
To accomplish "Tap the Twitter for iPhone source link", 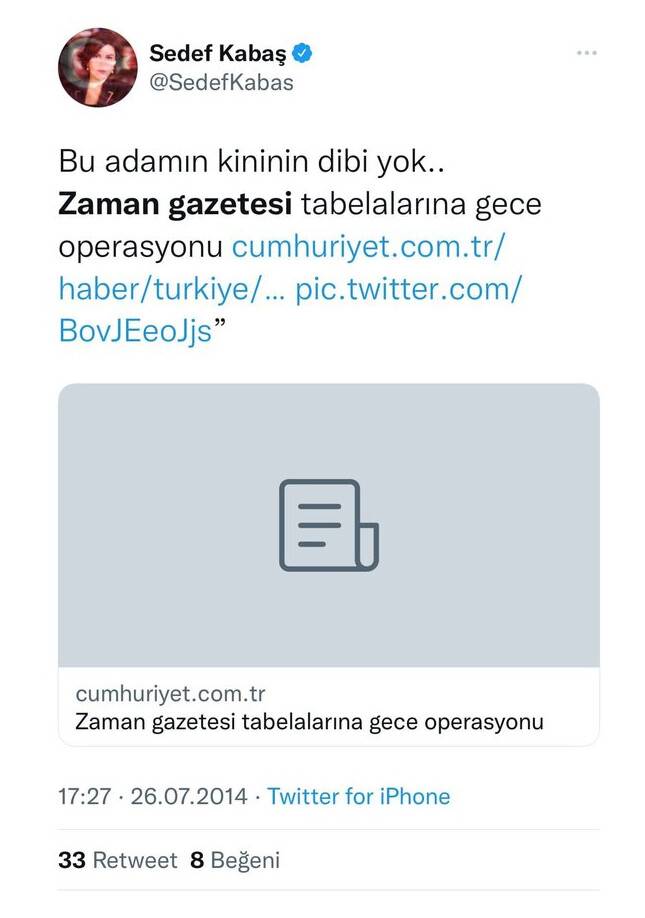I will point(359,796).
